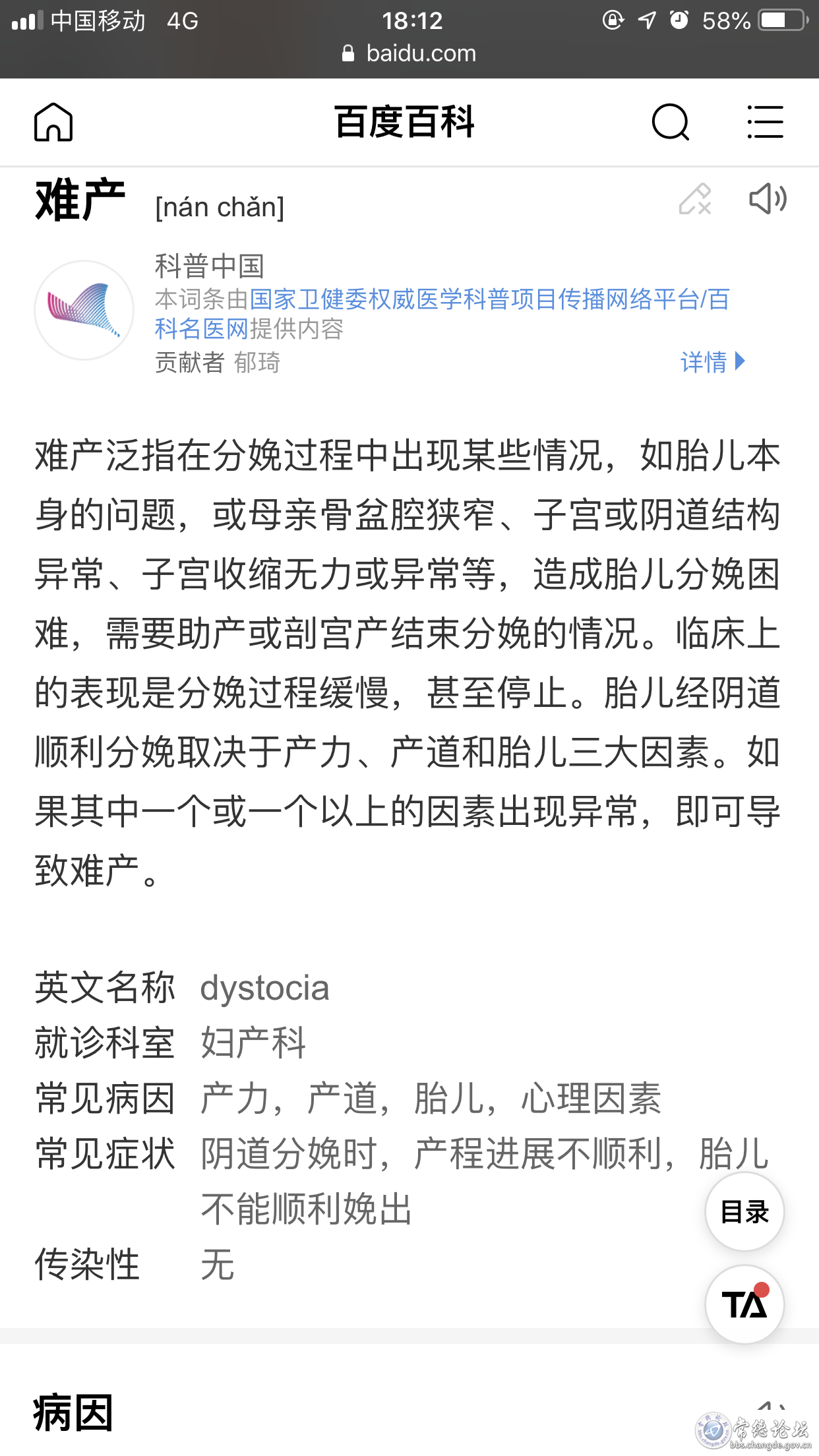Tap the baidu.com address bar
This screenshot has height=1456, width=819.
(409, 53)
